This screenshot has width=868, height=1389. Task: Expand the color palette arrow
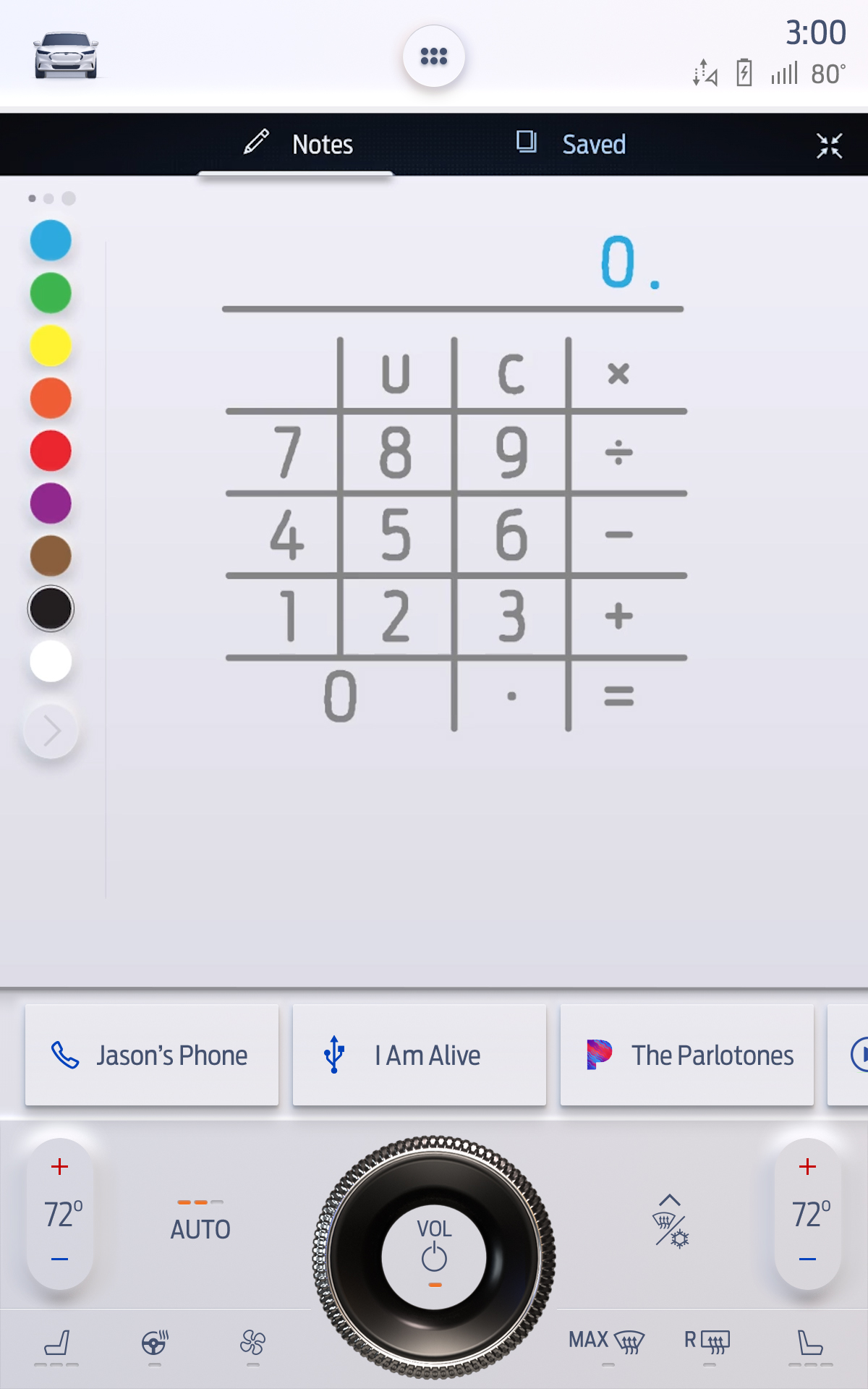click(51, 731)
